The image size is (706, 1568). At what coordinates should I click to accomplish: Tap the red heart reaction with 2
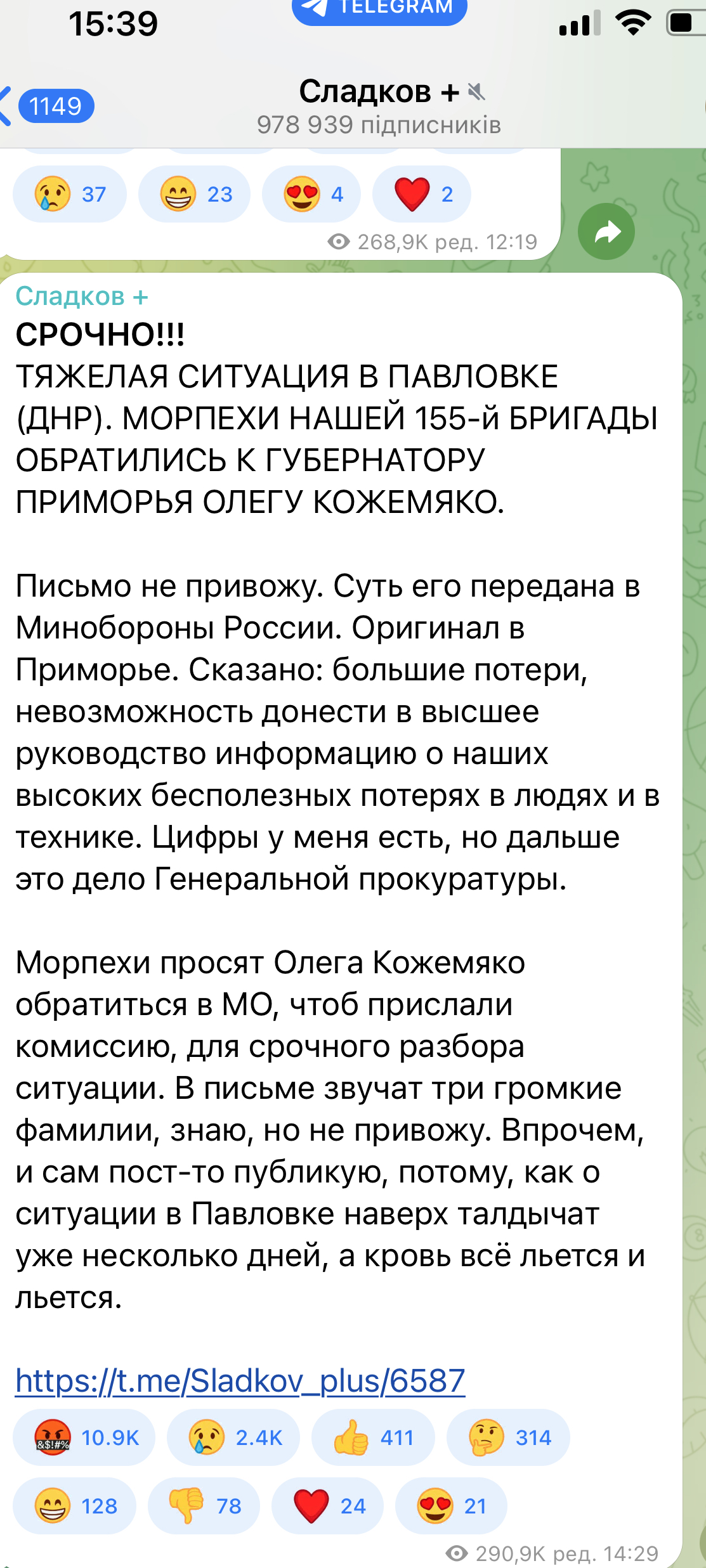(422, 194)
